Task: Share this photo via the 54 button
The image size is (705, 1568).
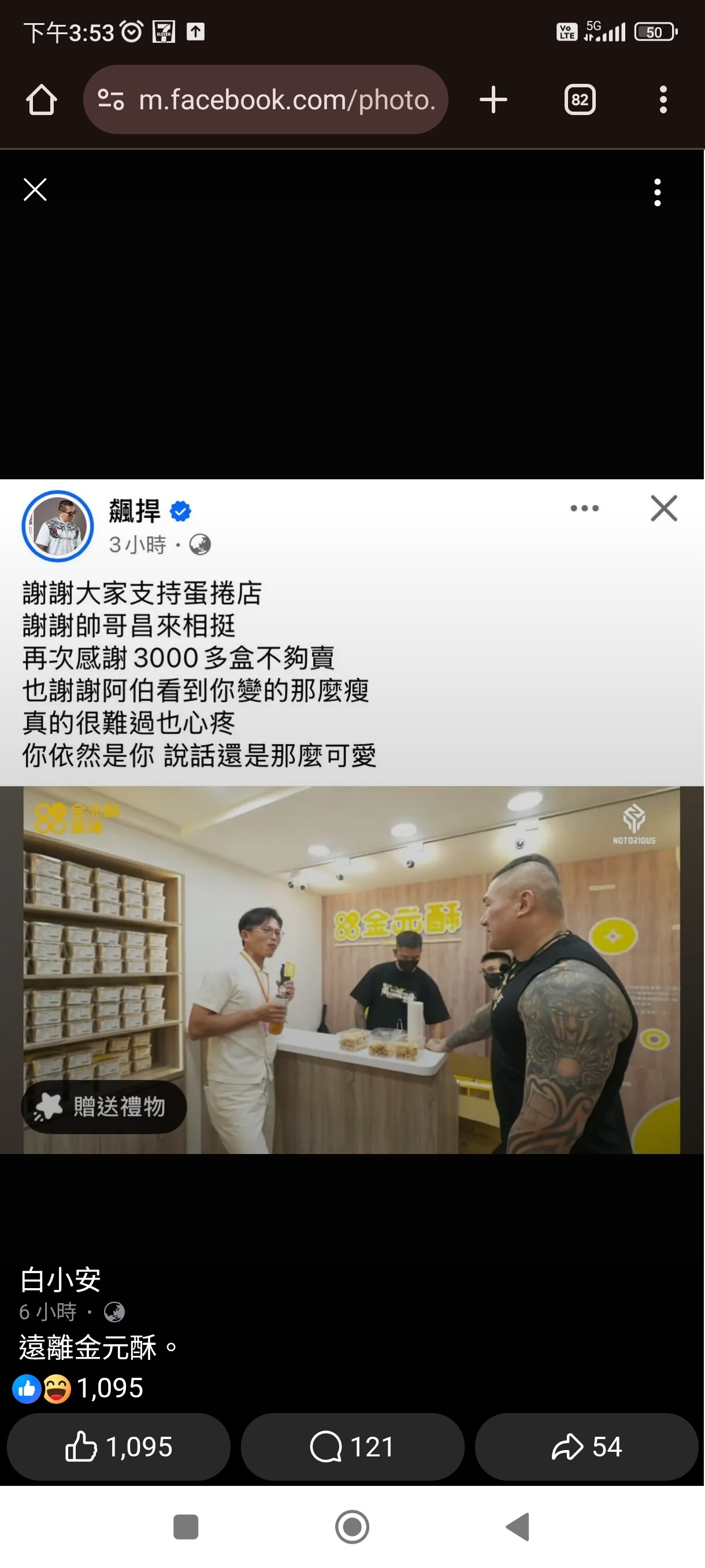Action: (x=586, y=1447)
